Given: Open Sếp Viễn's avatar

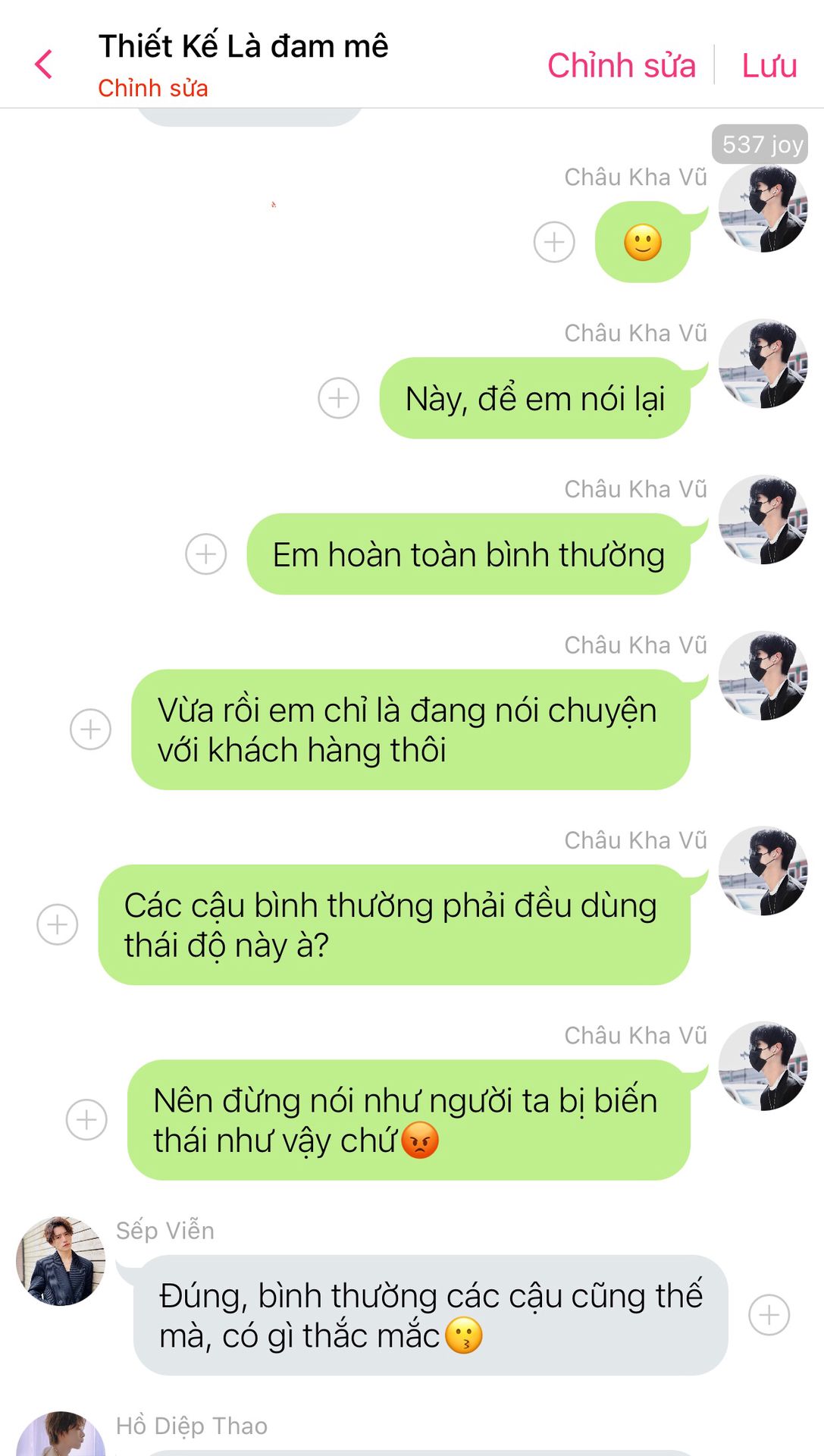Looking at the screenshot, I should click(x=61, y=1260).
